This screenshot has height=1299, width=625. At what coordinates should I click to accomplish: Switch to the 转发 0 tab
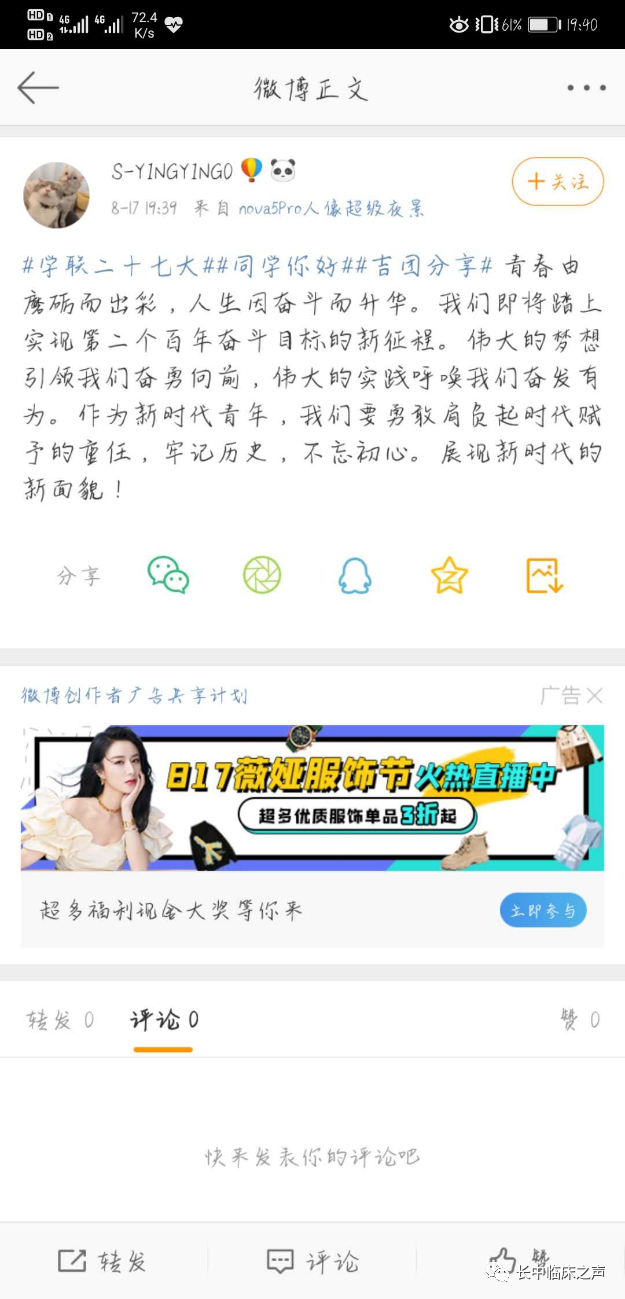(60, 1020)
